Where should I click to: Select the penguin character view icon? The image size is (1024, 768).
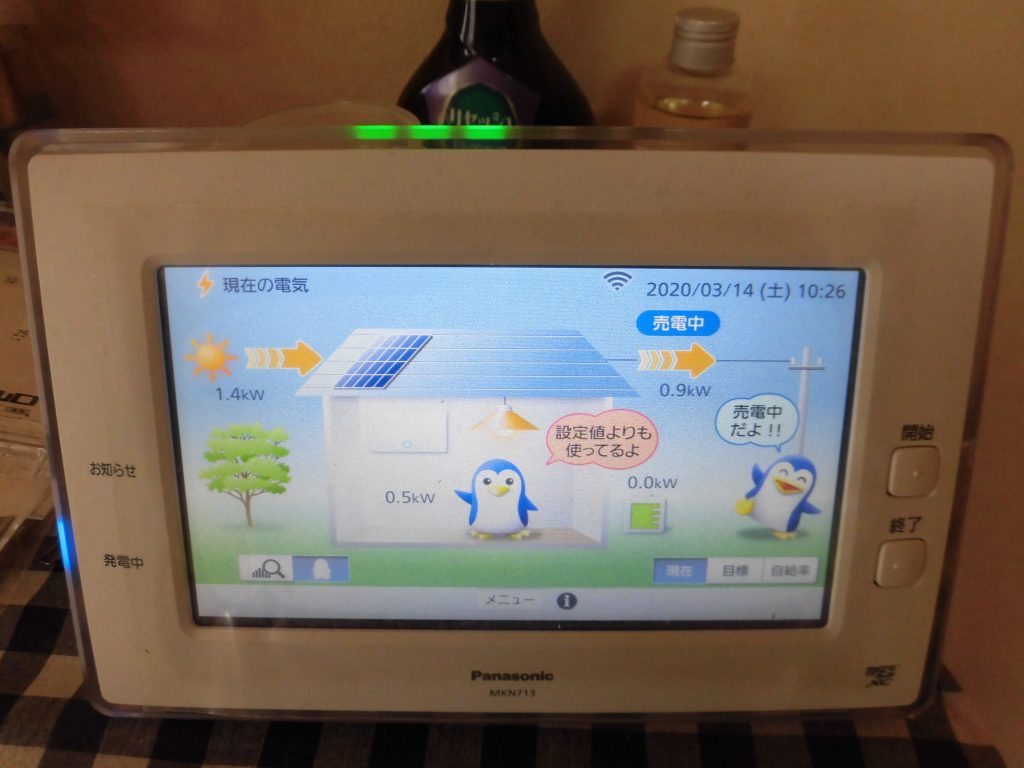point(321,569)
